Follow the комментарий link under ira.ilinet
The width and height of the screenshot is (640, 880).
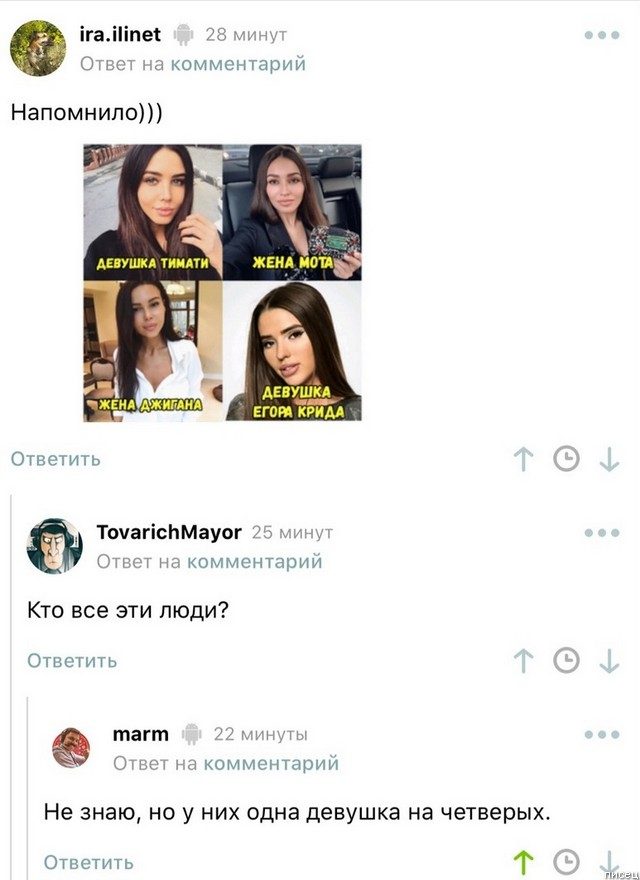coord(238,64)
